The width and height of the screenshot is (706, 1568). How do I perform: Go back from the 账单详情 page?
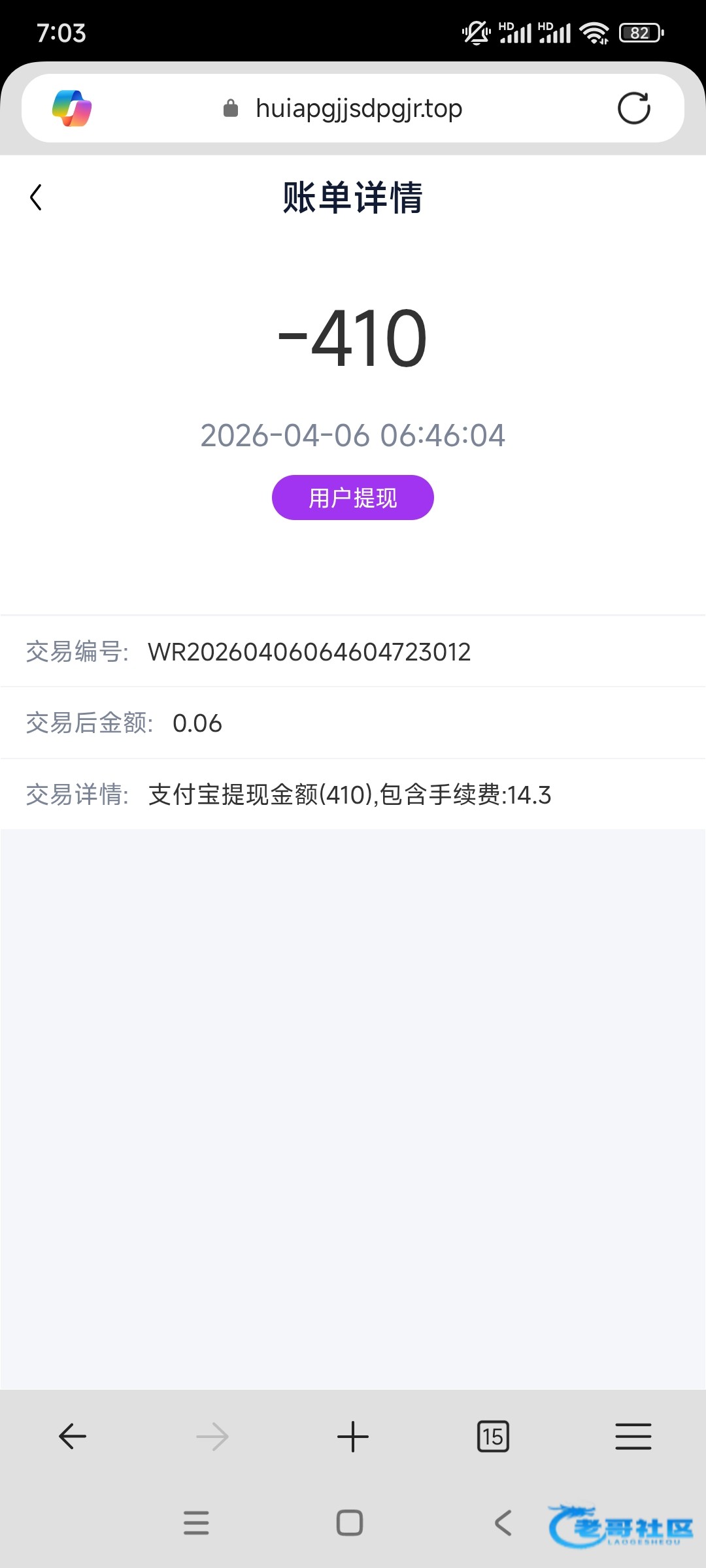tap(36, 197)
